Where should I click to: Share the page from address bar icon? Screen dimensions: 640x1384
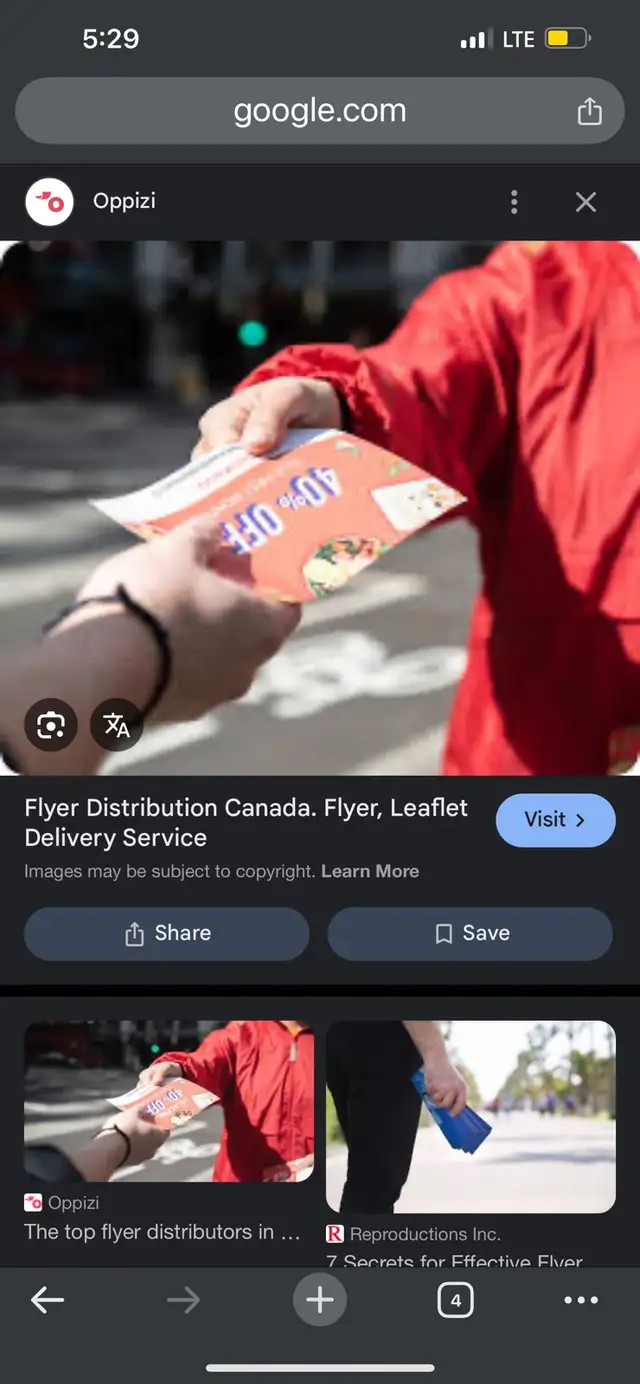pos(590,111)
